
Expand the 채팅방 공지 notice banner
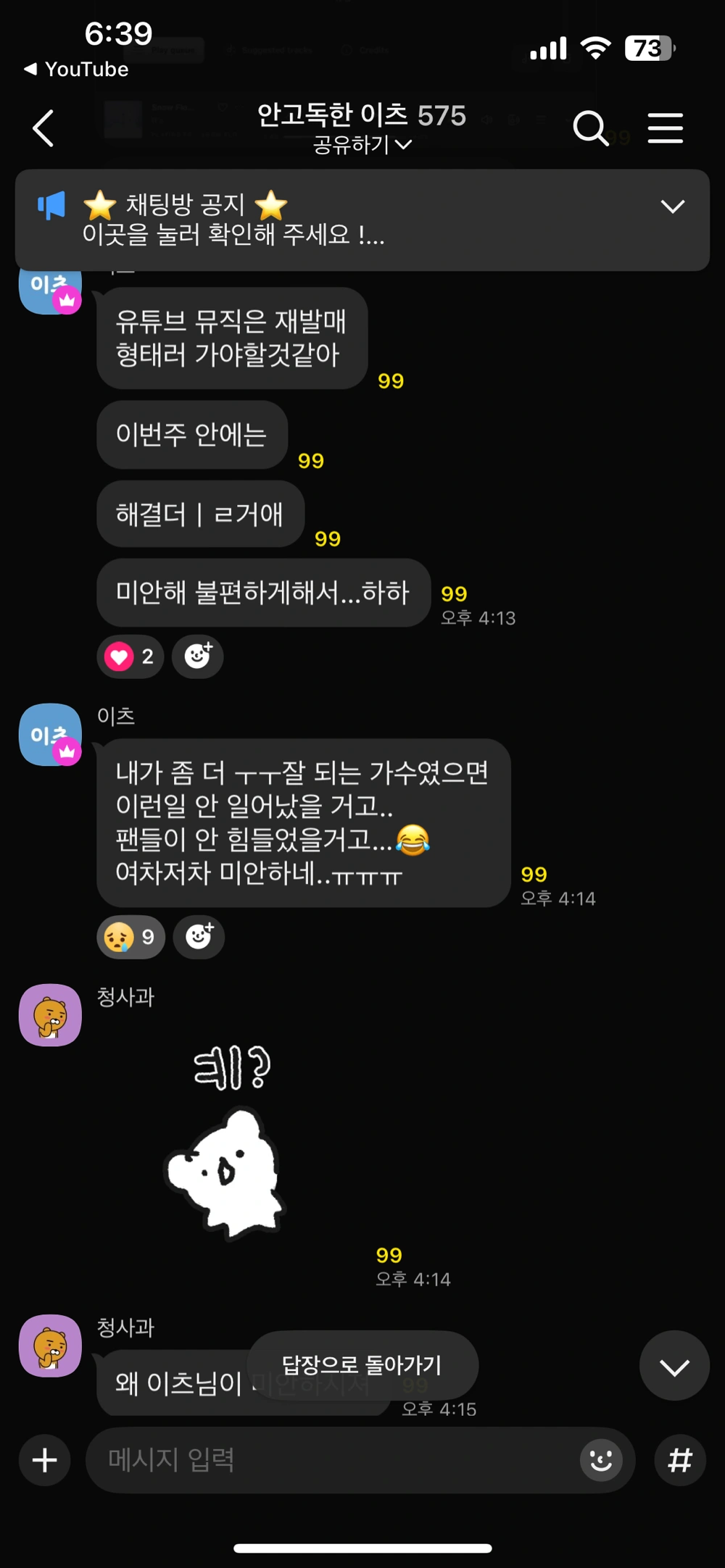(x=672, y=207)
